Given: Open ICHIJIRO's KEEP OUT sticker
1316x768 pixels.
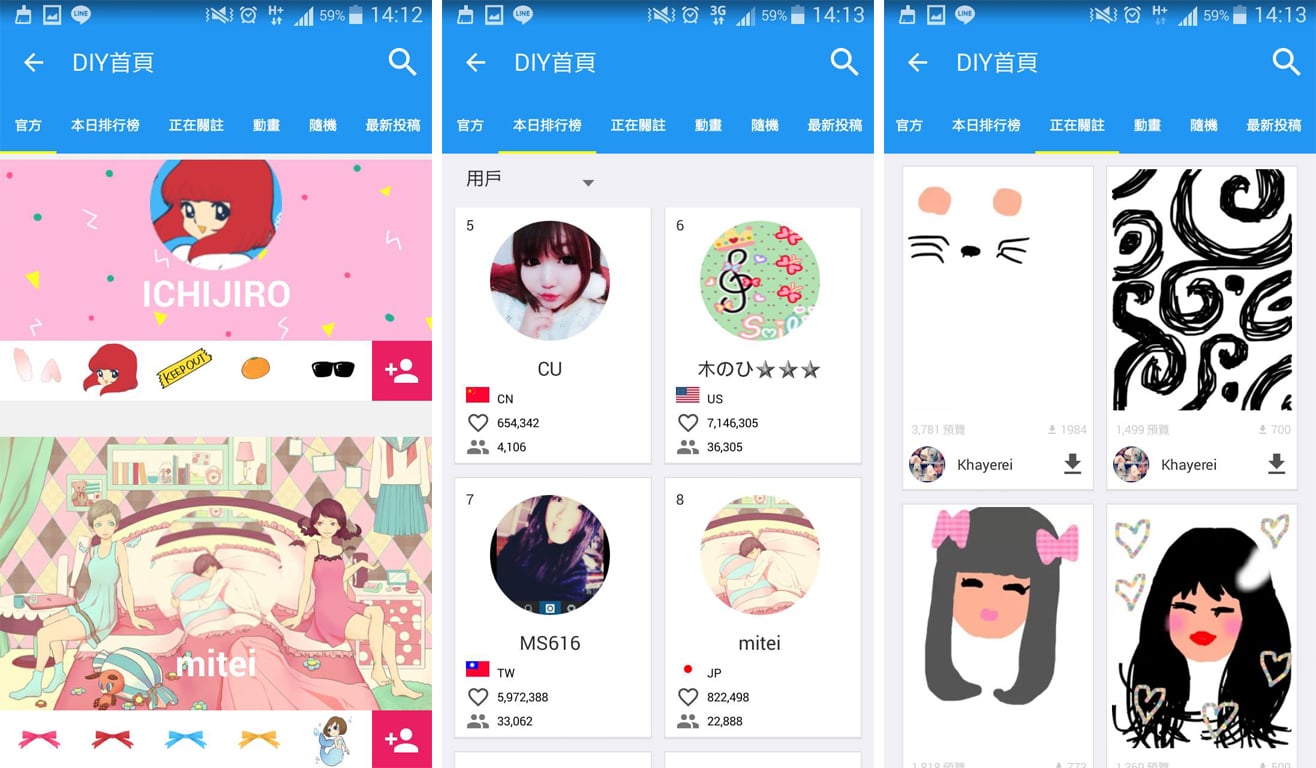Looking at the screenshot, I should [x=184, y=371].
